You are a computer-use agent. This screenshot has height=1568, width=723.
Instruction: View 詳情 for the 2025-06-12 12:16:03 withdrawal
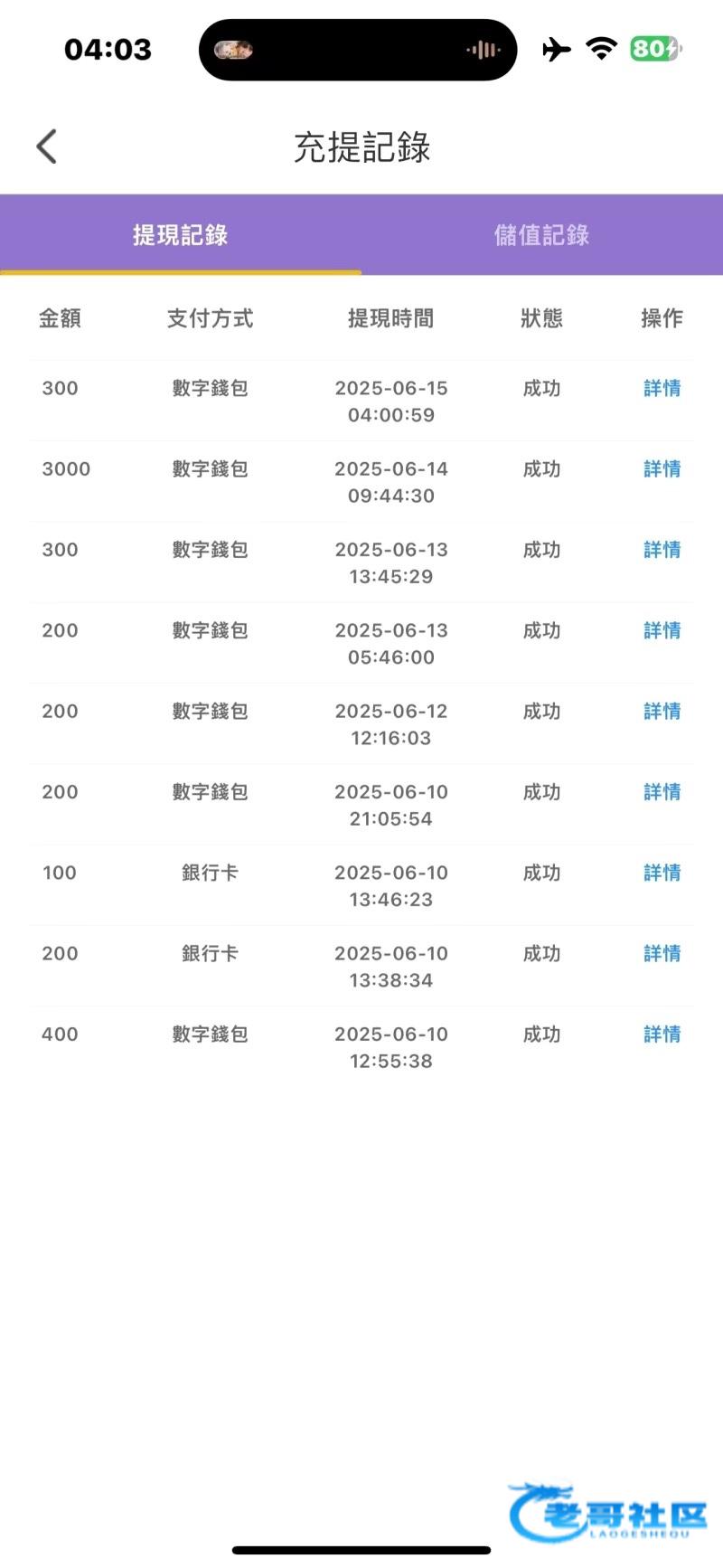[x=662, y=711]
